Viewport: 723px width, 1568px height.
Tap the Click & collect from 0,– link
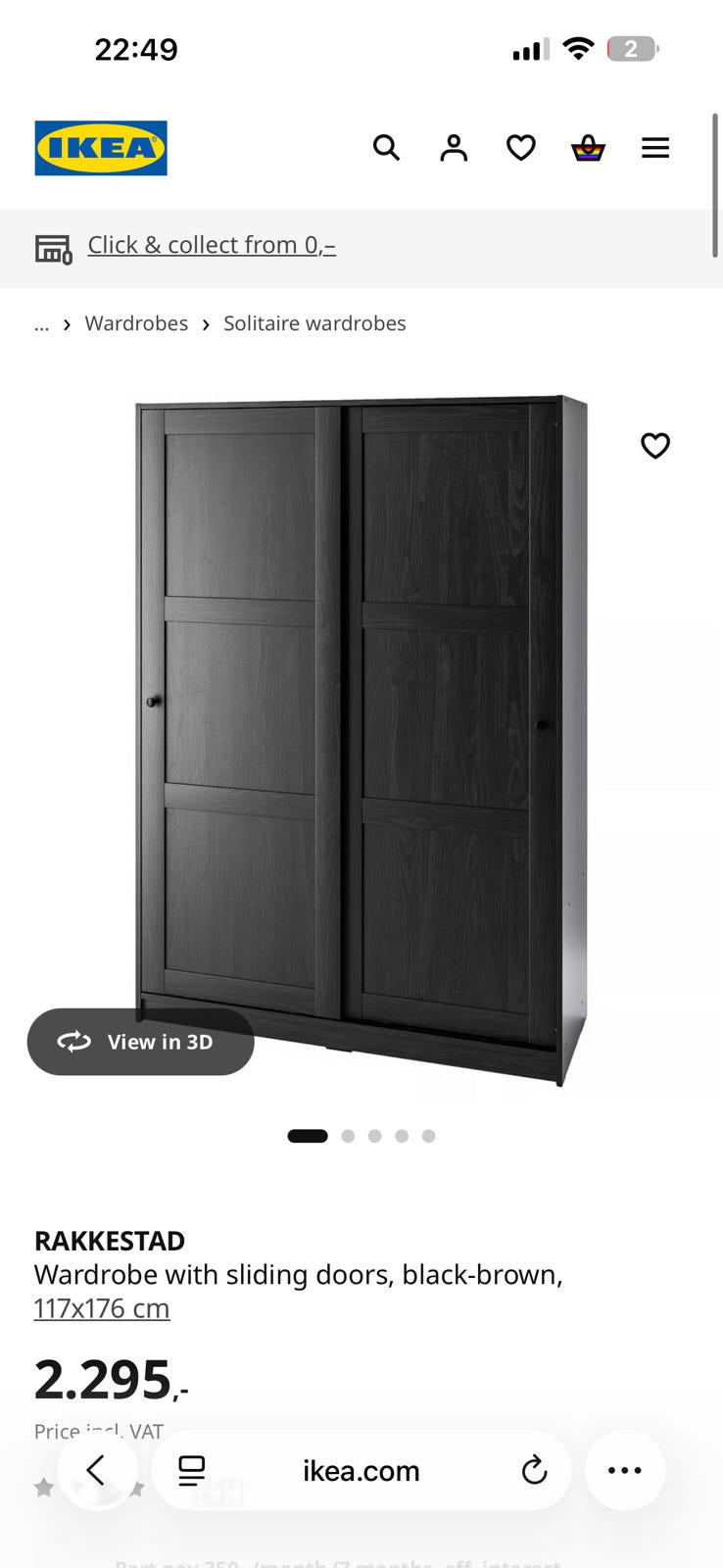point(212,245)
